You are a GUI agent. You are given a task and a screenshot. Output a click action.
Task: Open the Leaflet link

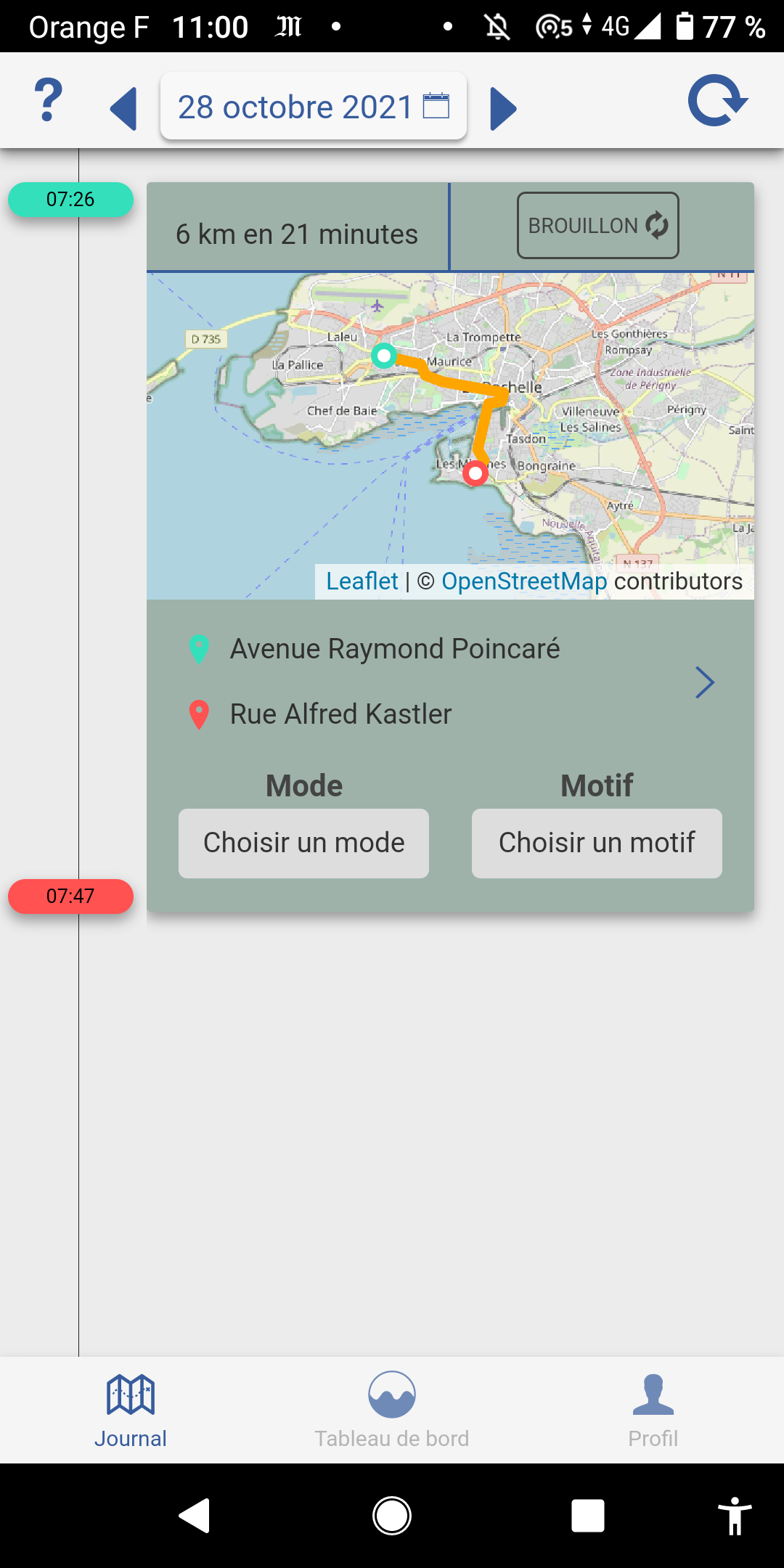[362, 581]
